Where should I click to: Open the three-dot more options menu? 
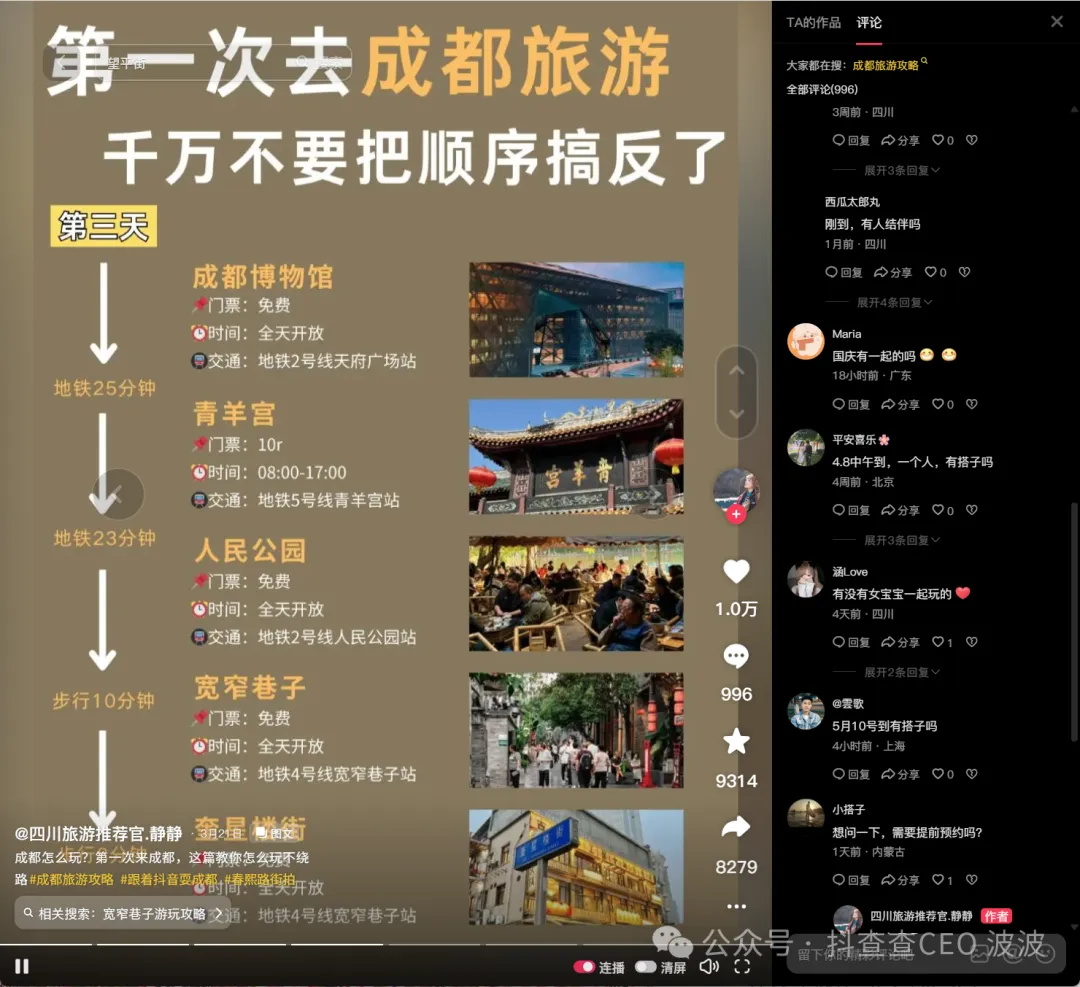point(736,906)
